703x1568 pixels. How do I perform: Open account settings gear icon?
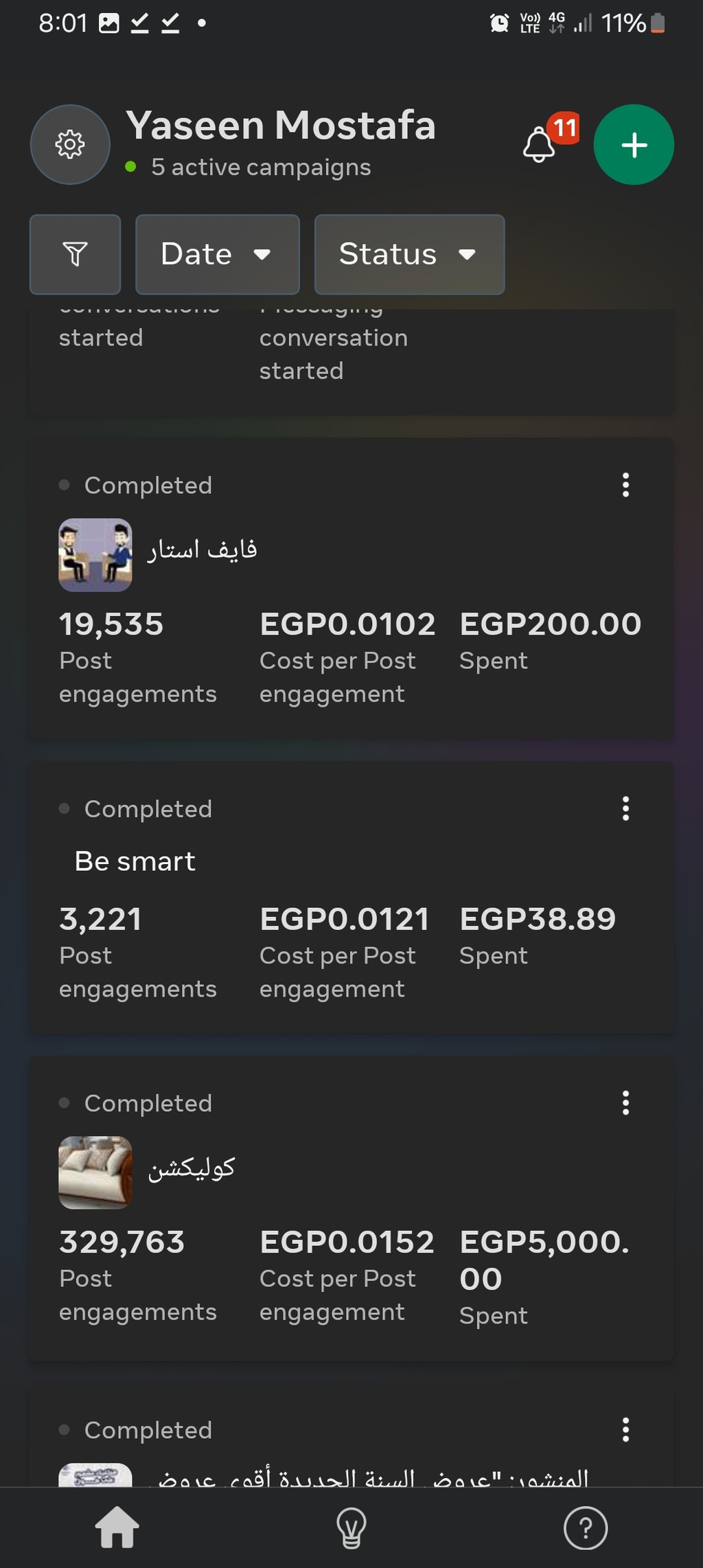70,144
